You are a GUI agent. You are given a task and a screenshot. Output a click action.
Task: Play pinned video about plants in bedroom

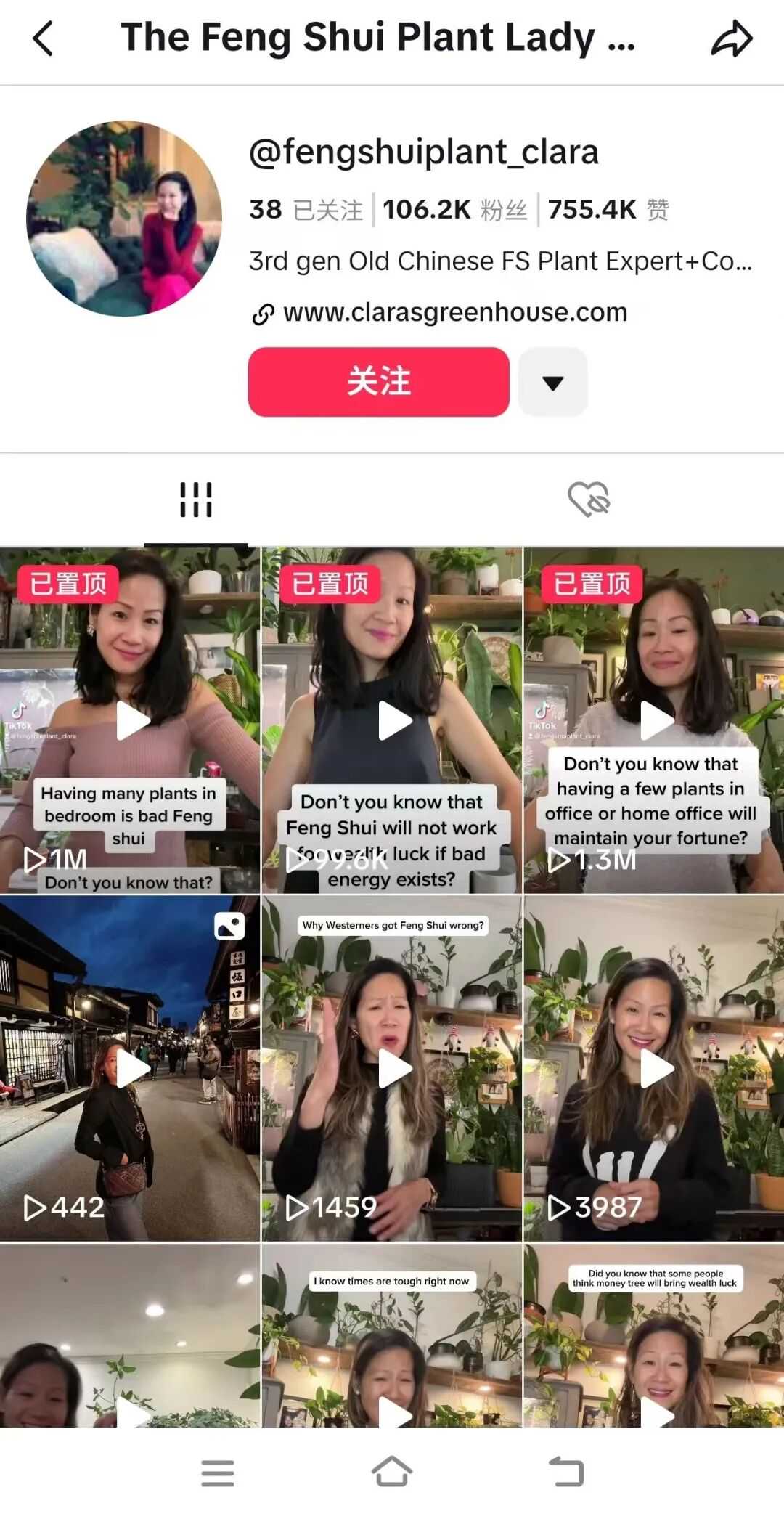[x=131, y=720]
